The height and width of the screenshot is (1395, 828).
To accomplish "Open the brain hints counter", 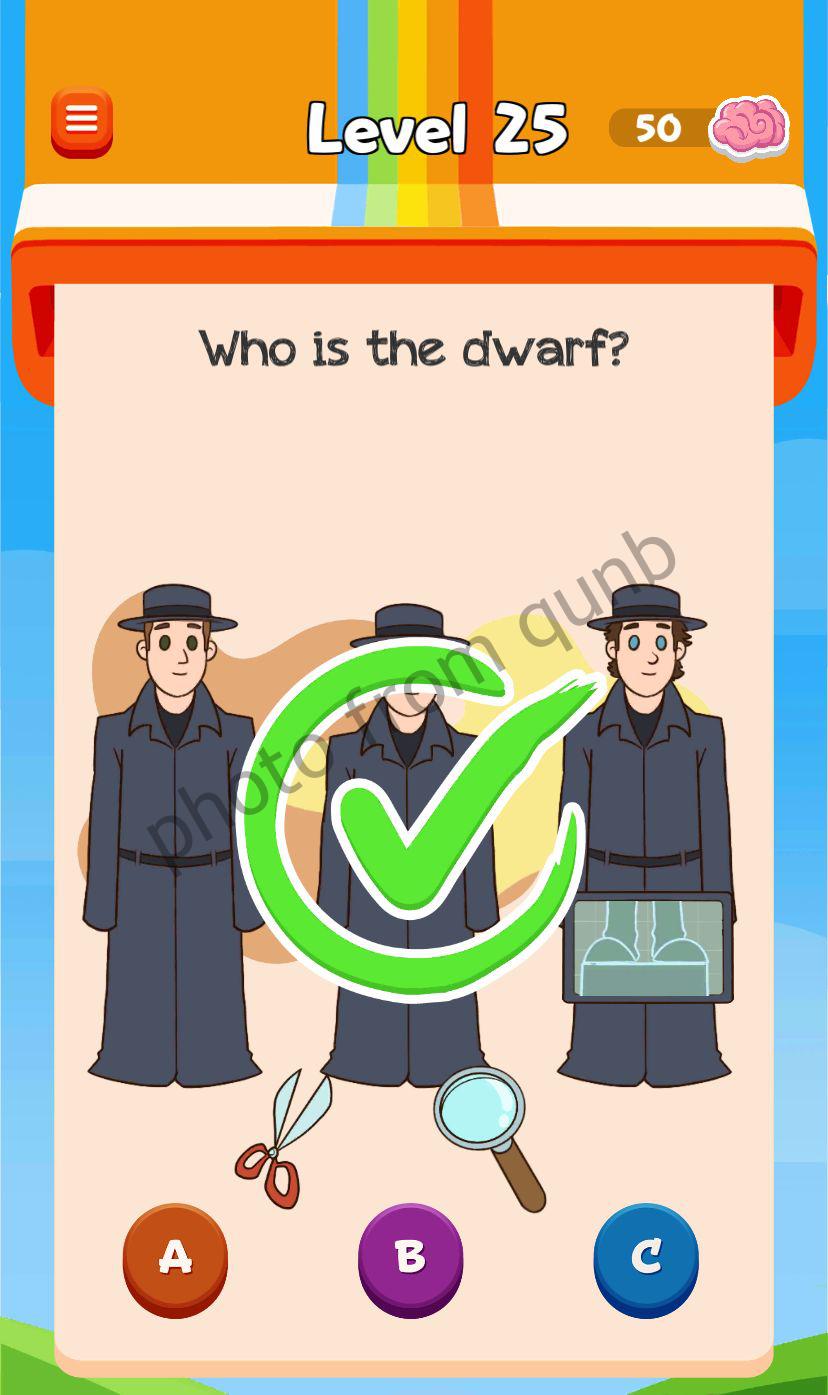I will point(700,128).
